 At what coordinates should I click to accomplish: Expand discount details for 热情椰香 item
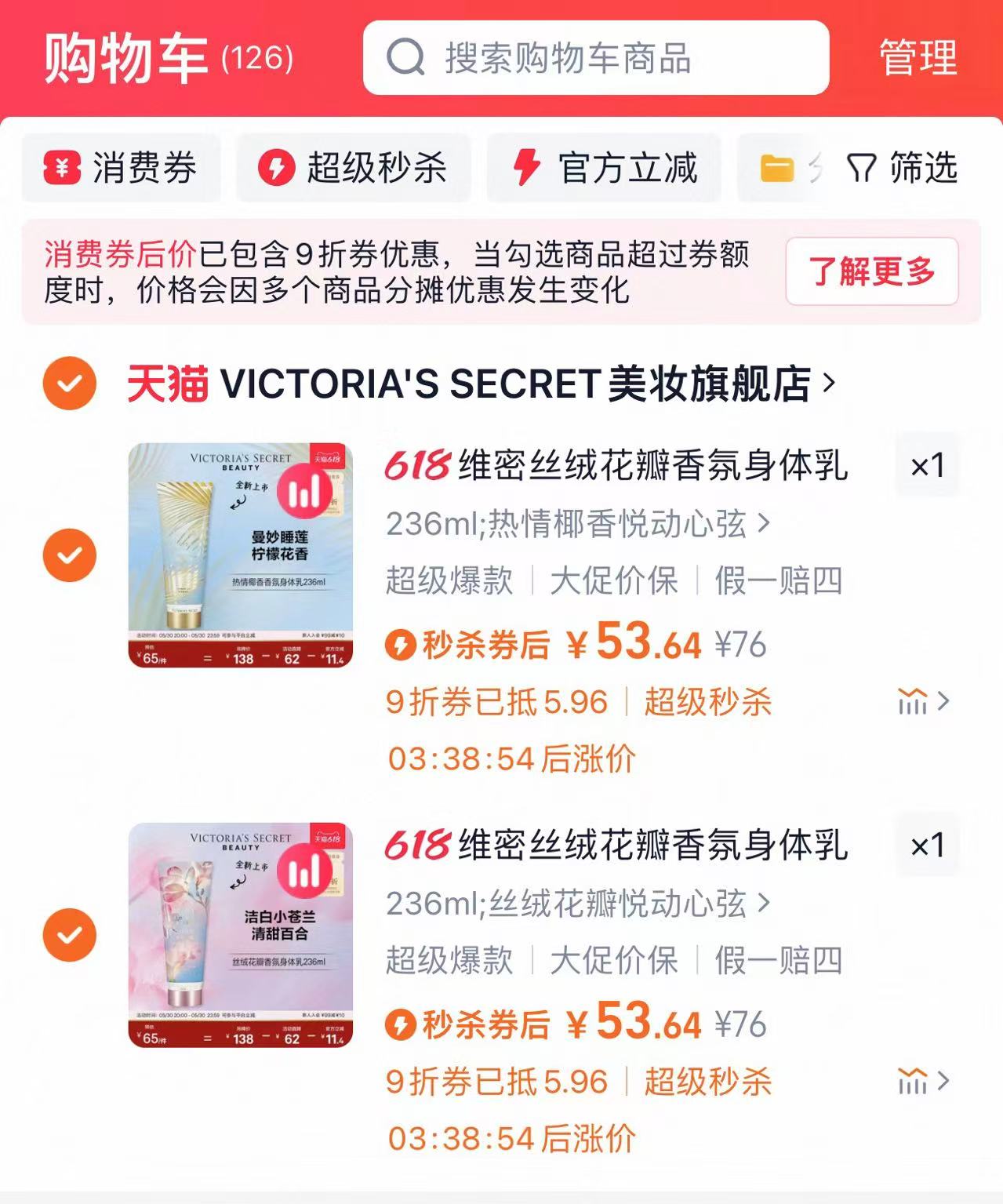[x=924, y=701]
